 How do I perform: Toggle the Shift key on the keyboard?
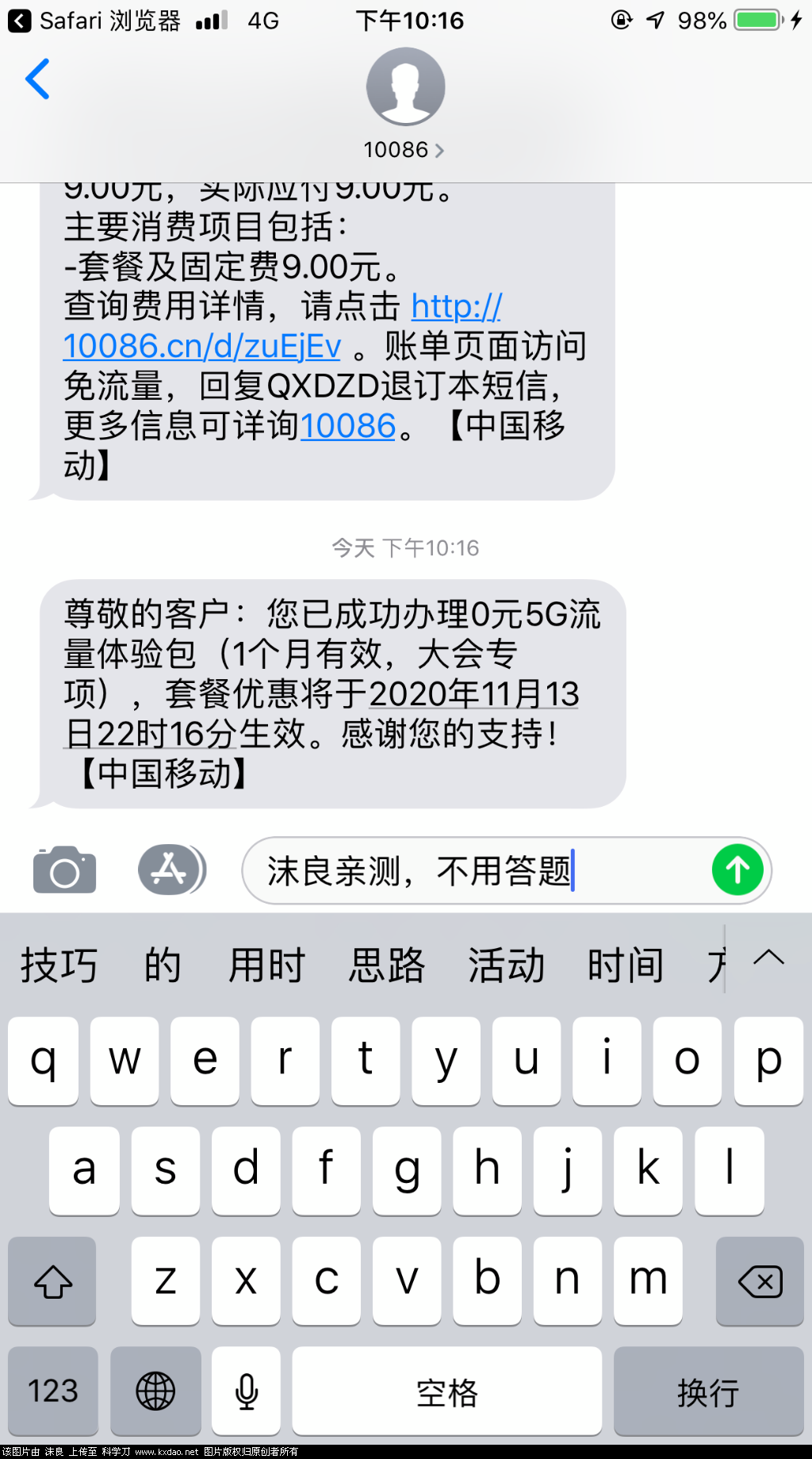coord(52,1281)
